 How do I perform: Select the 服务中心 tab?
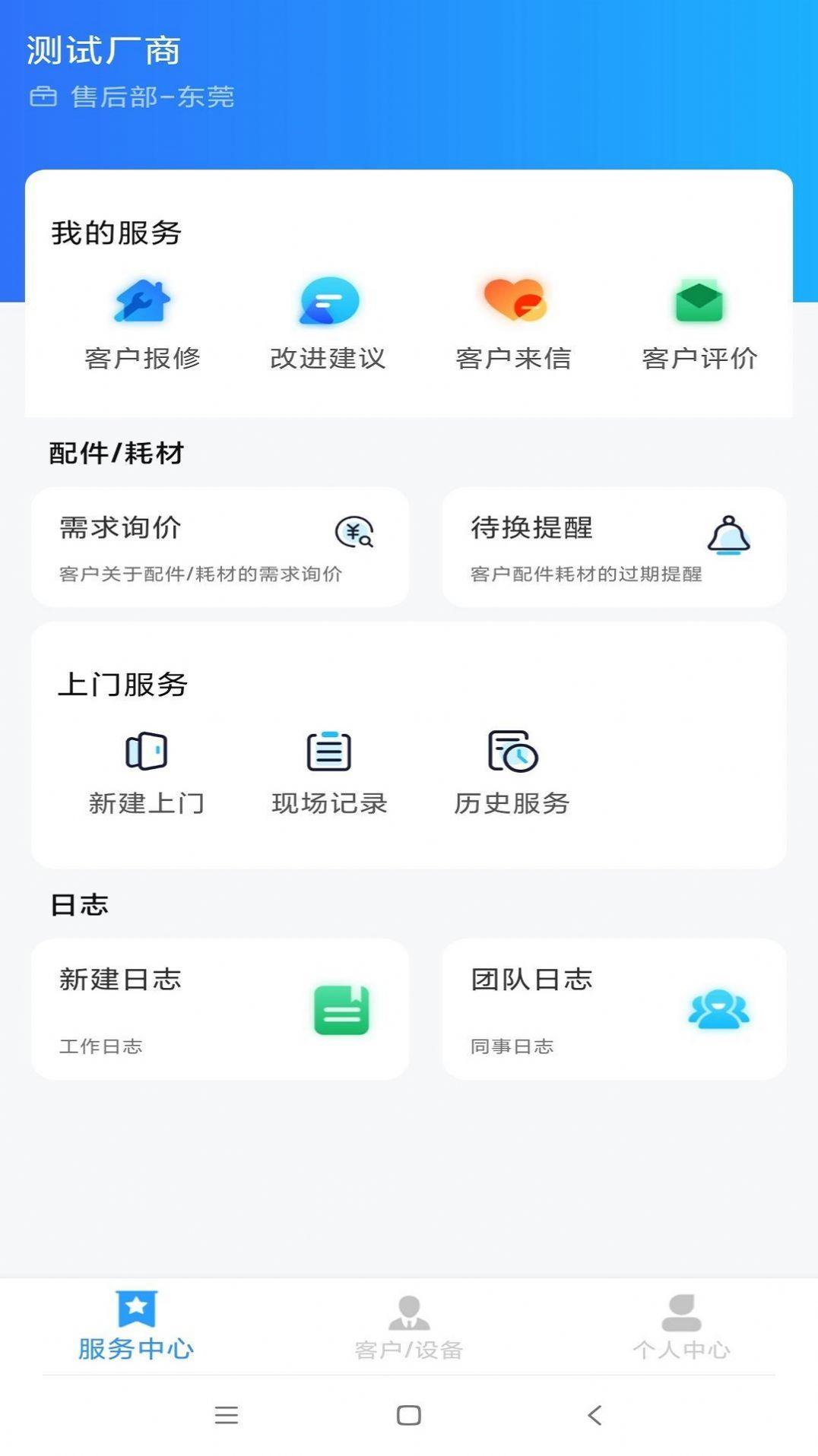[136, 1326]
